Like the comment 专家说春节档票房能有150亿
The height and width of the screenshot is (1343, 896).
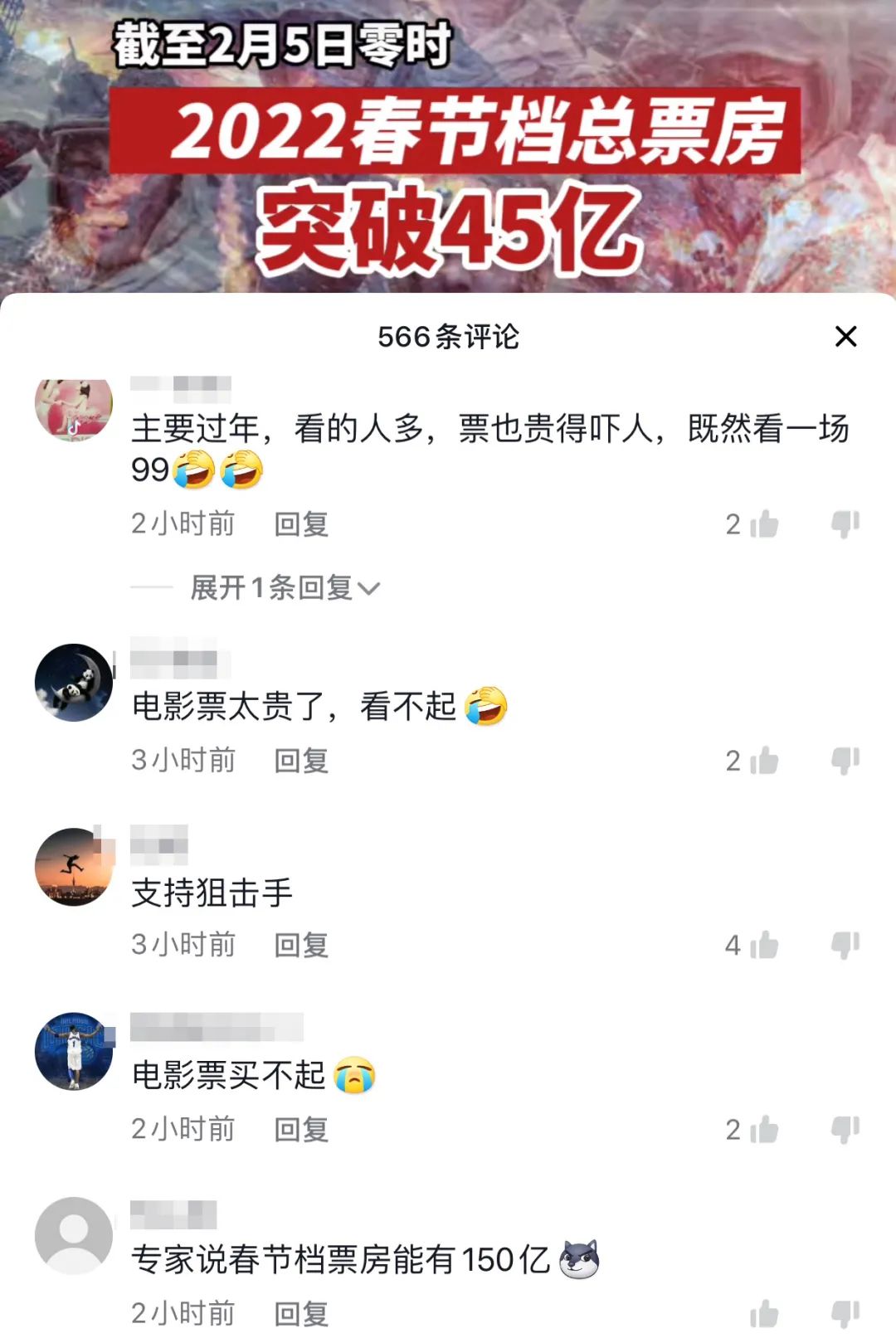click(x=763, y=1314)
